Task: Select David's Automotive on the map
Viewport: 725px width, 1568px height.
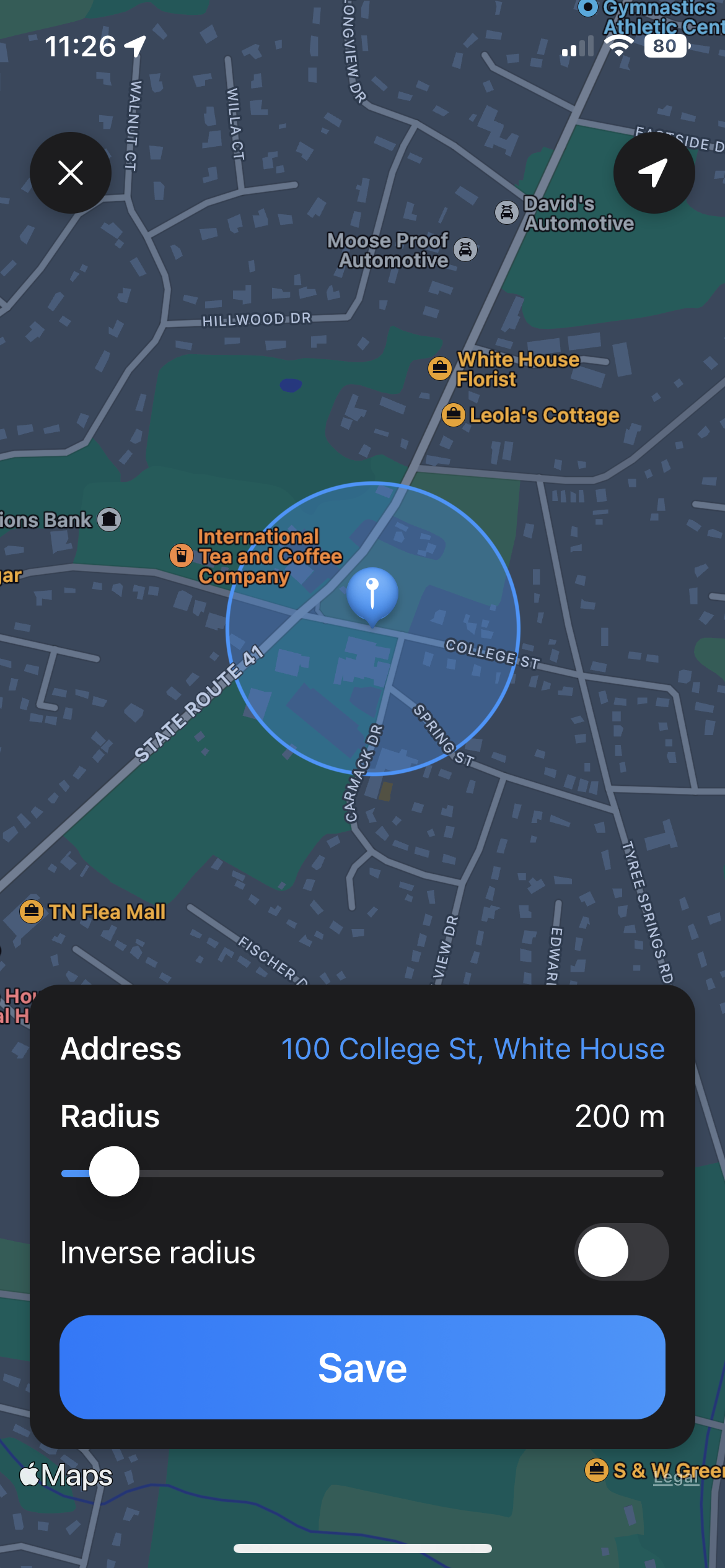Action: [x=507, y=212]
